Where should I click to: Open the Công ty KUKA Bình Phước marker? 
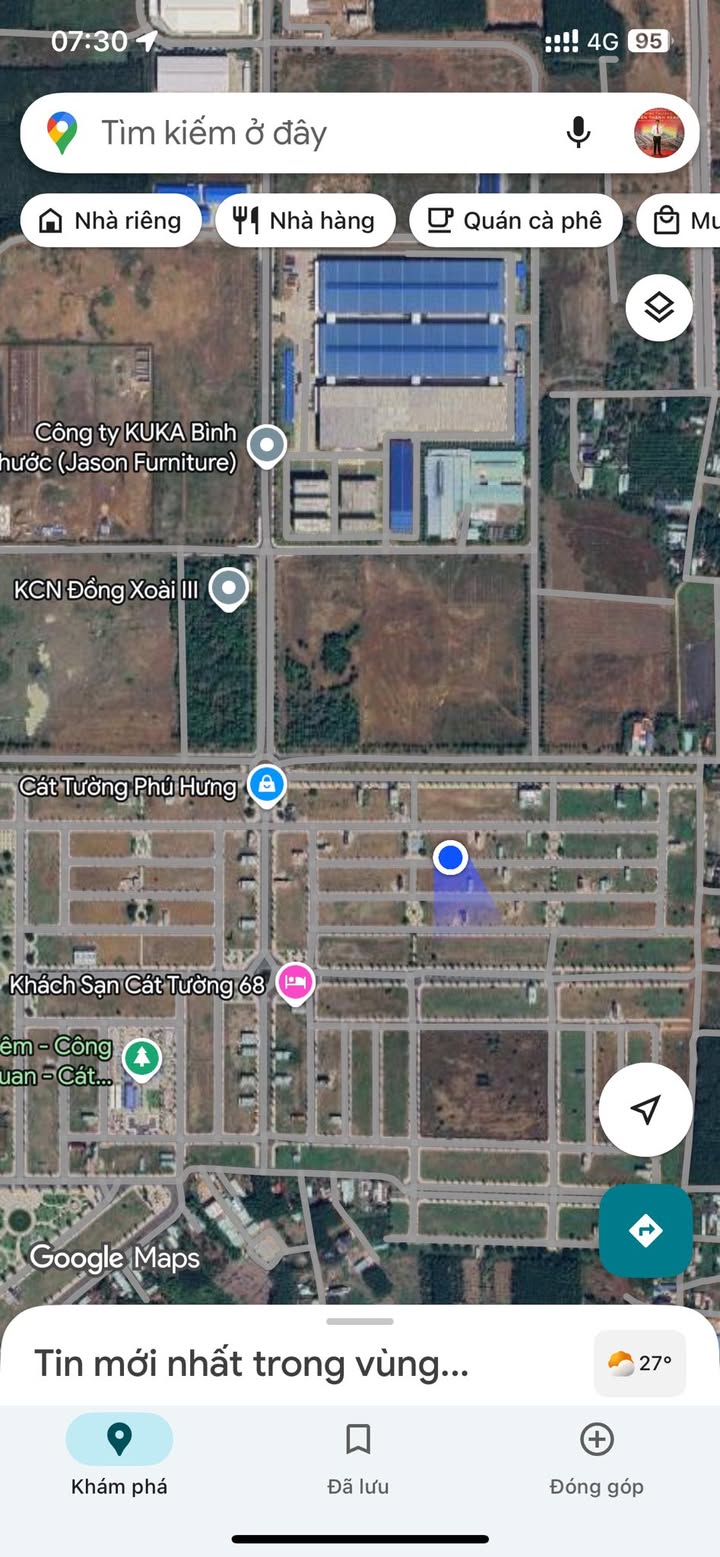pyautogui.click(x=267, y=446)
